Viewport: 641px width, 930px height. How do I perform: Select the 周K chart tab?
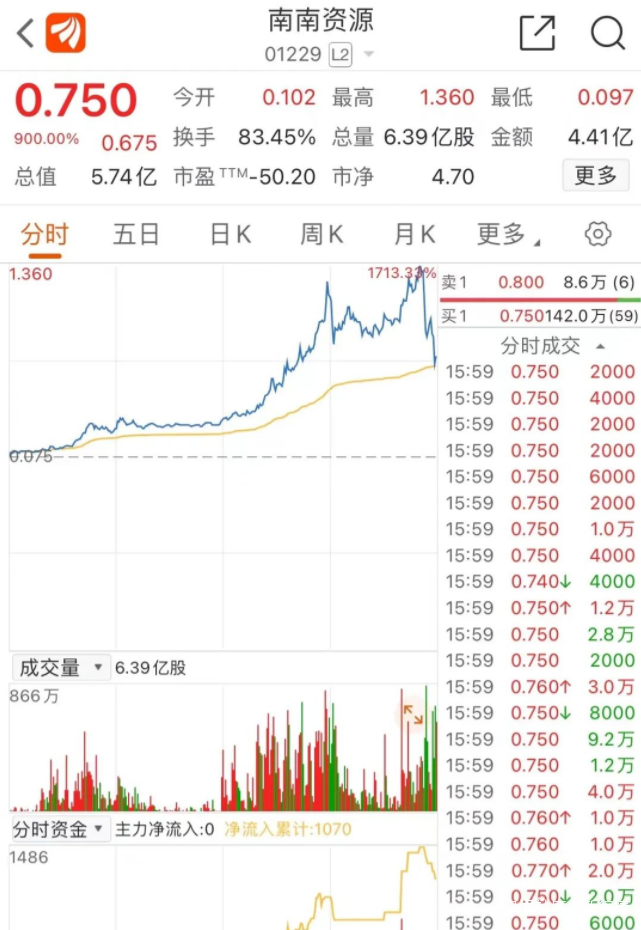[321, 235]
